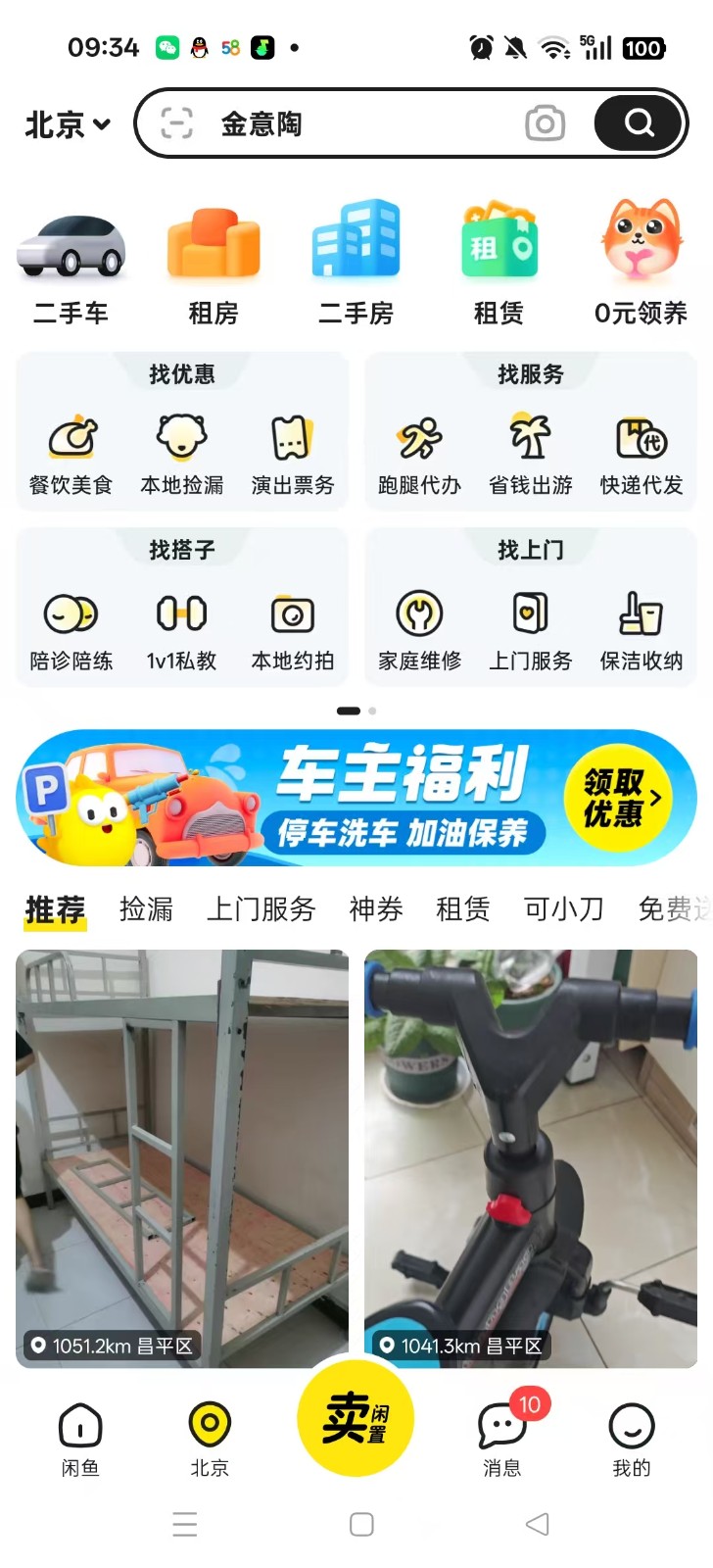Open the 北京 city selector dropdown
713x1568 pixels.
66,124
